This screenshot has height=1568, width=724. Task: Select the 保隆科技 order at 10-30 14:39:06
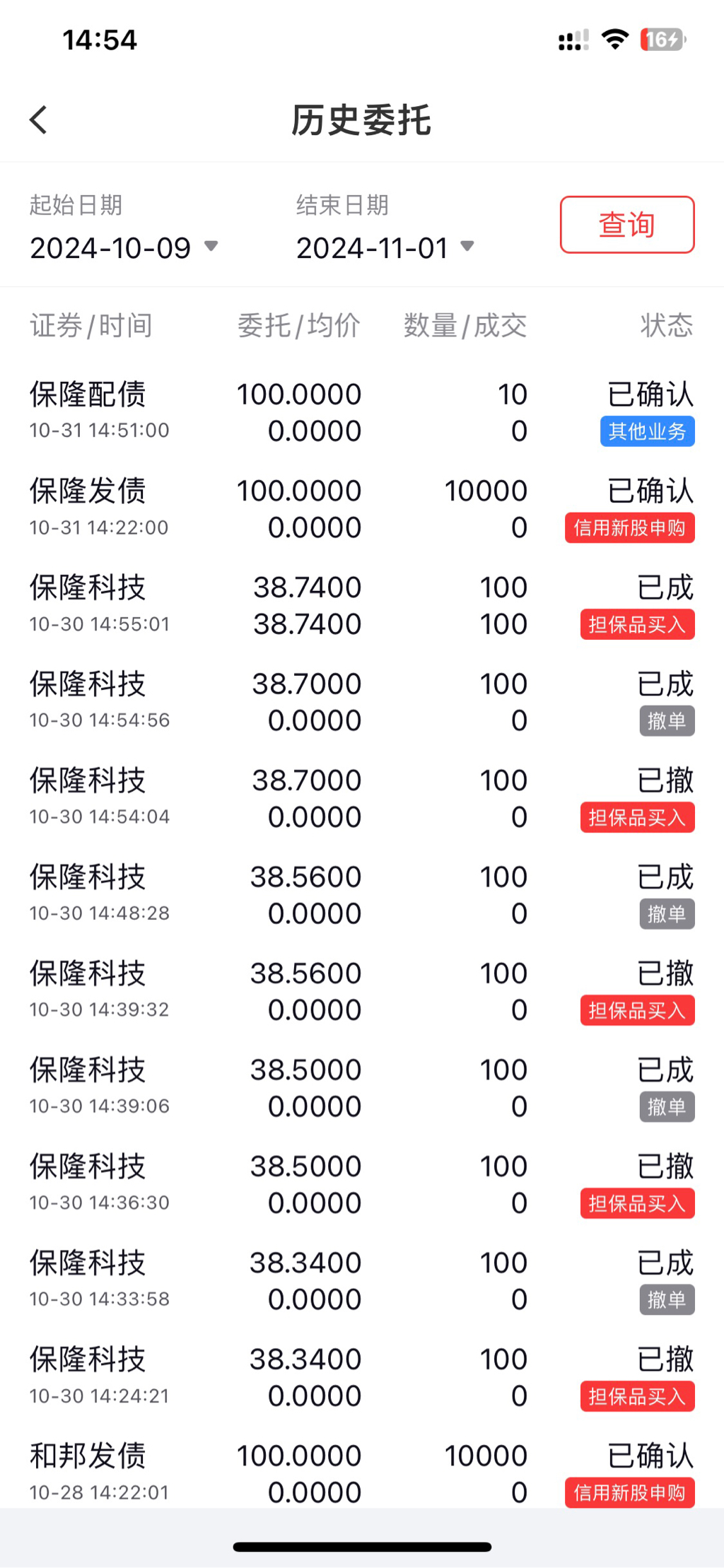[362, 1088]
